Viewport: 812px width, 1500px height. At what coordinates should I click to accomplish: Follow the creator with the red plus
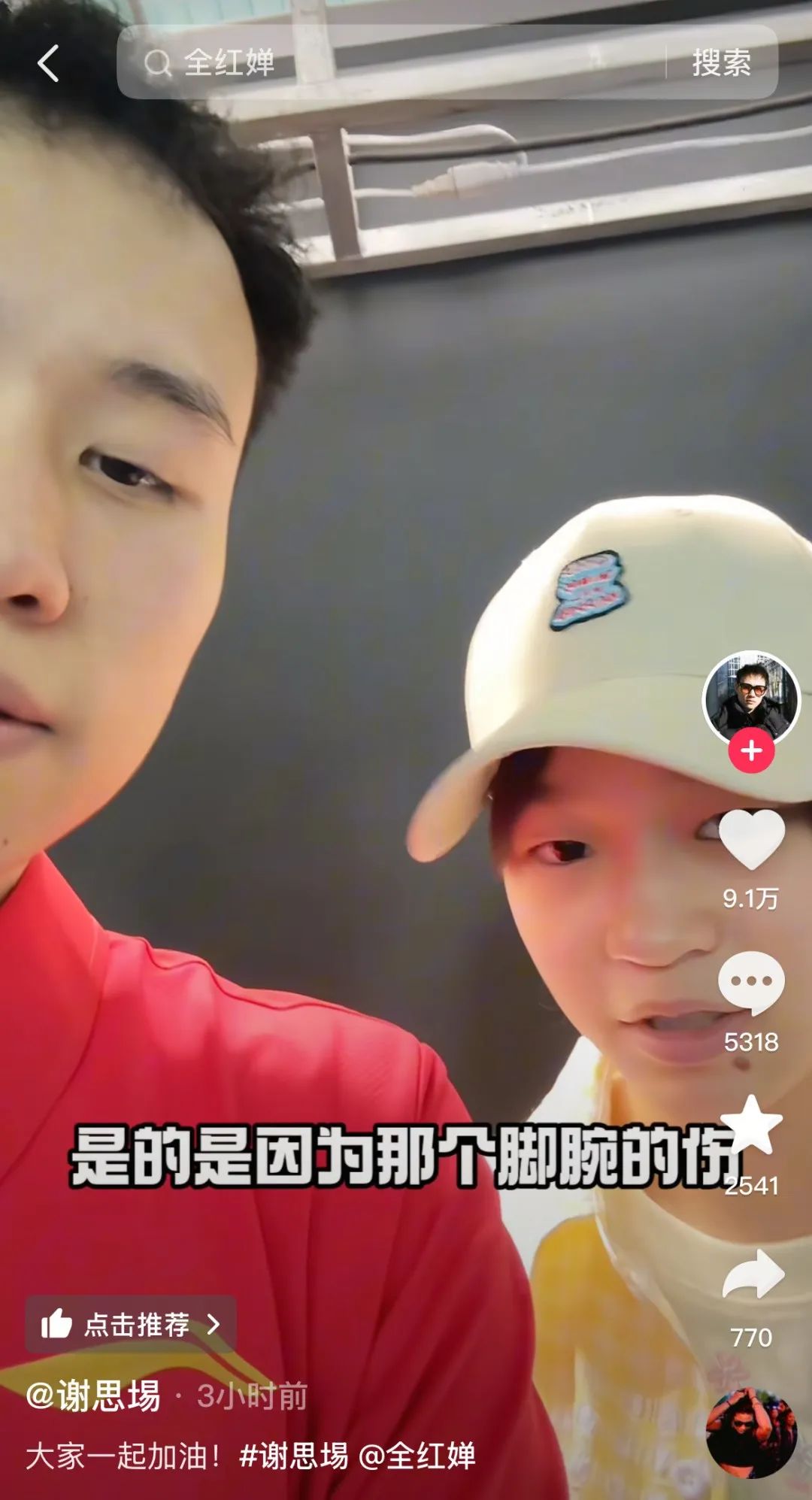[751, 750]
